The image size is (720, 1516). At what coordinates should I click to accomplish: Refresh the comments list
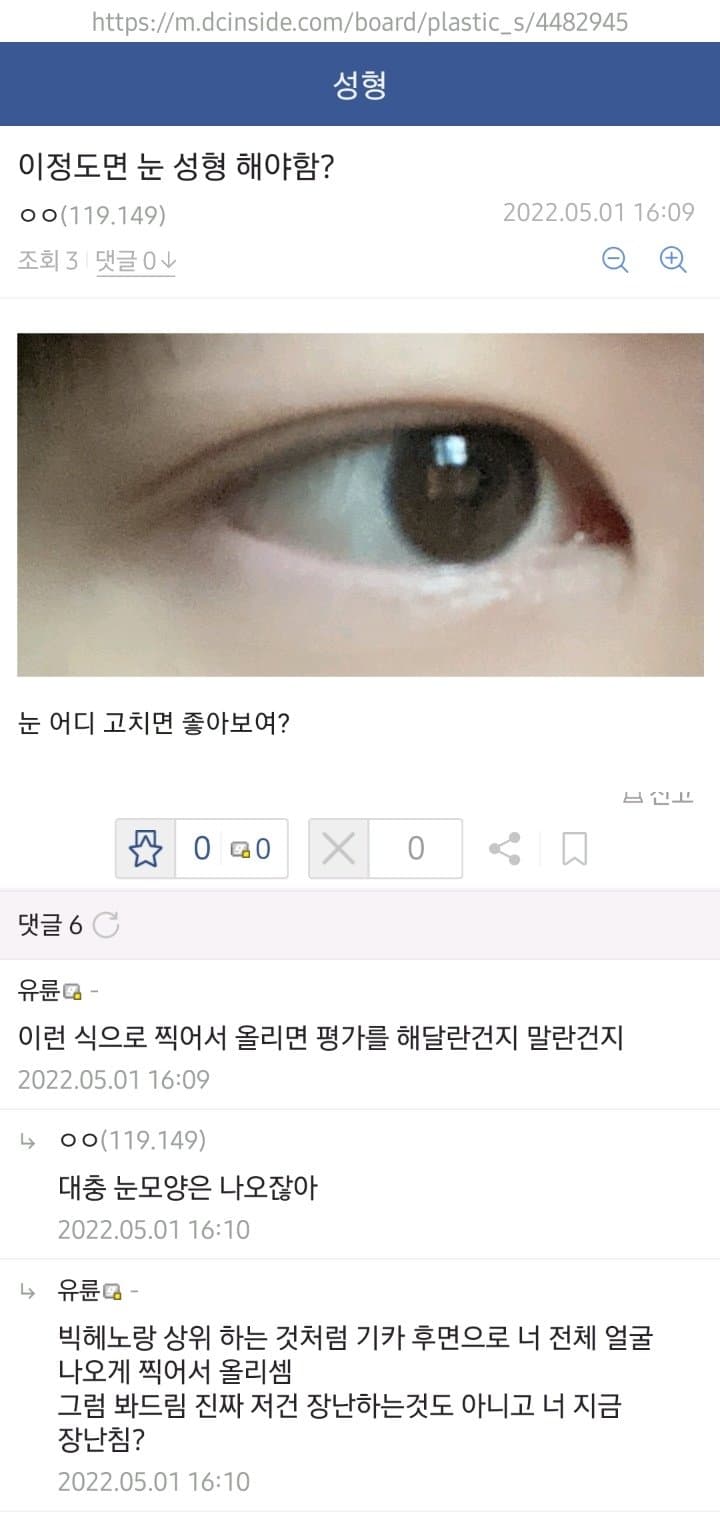(105, 925)
